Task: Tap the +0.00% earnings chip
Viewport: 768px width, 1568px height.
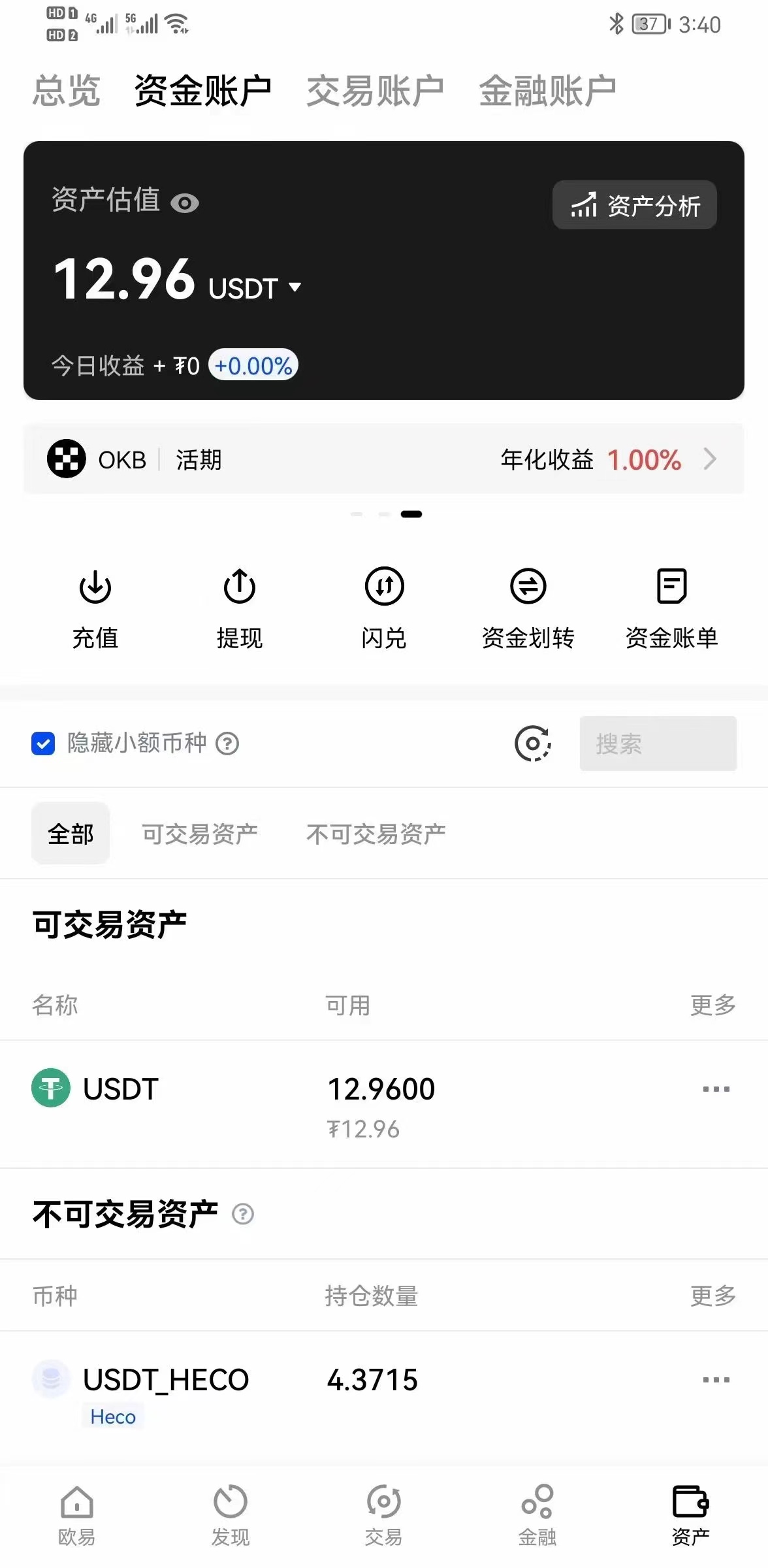Action: (x=253, y=366)
